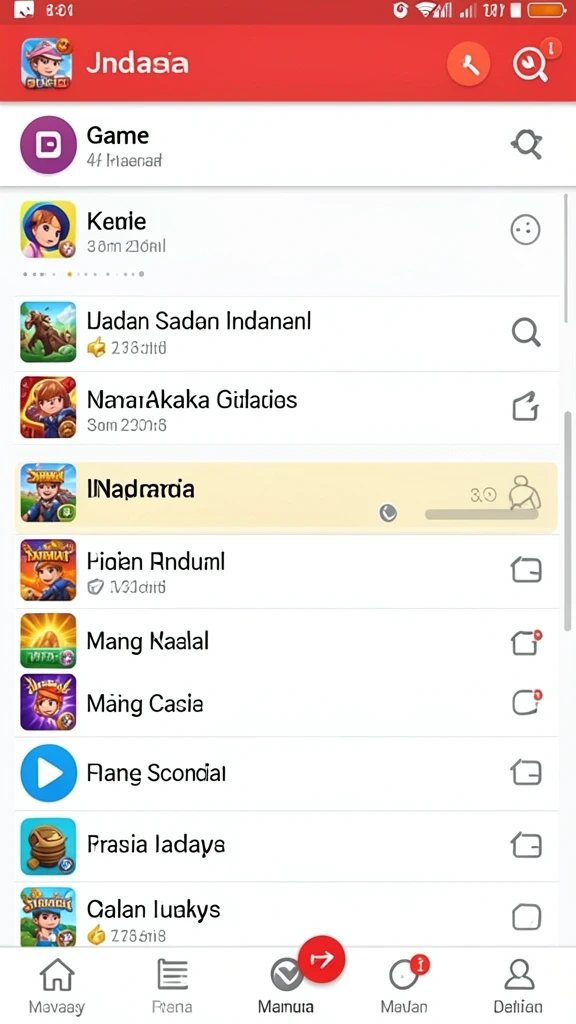This screenshot has width=576, height=1024.
Task: Tap the badge icon next to Mang Naalal
Action: click(x=526, y=643)
